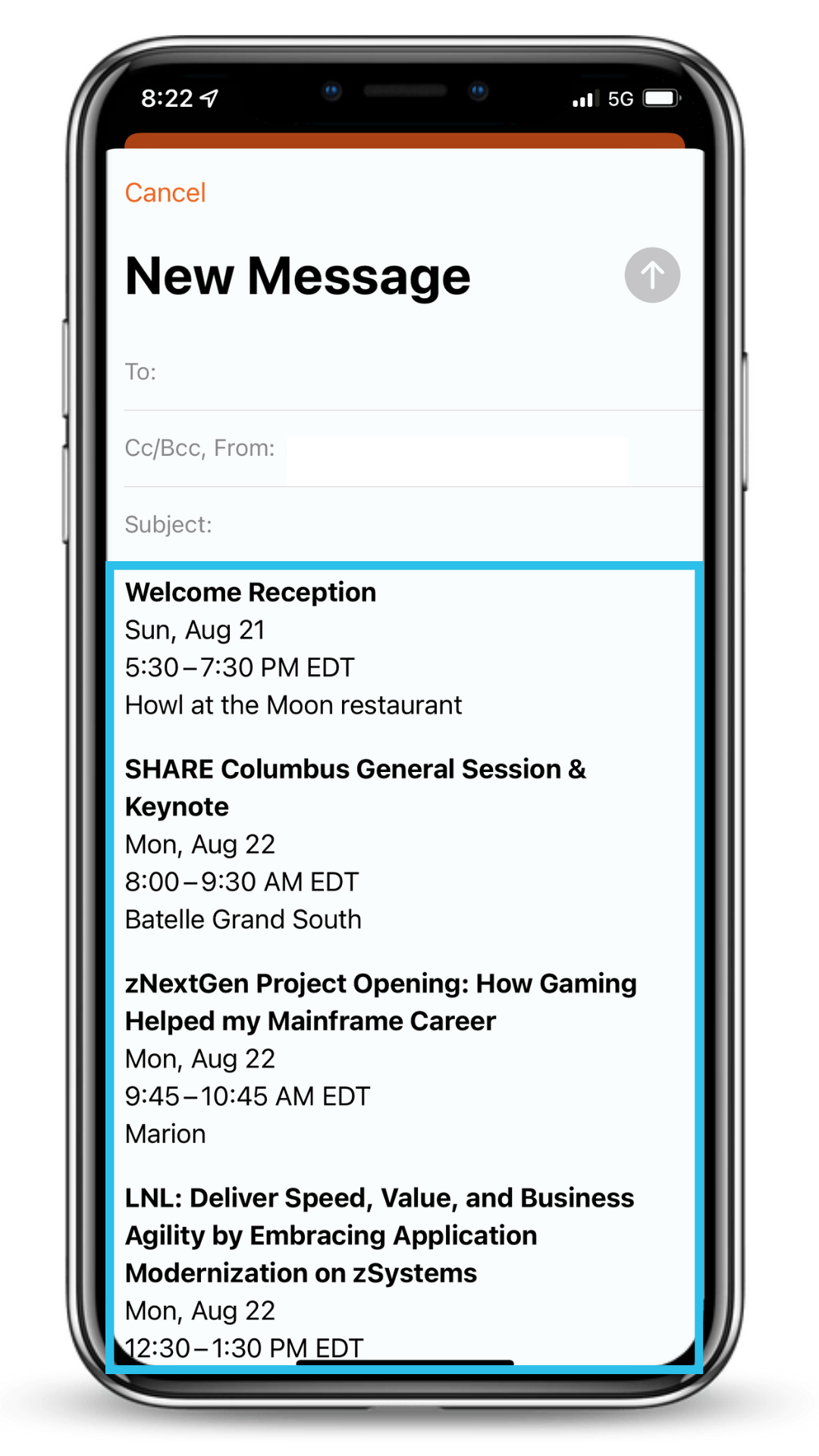Send the message with the arrow button
This screenshot has width=819, height=1456.
tap(652, 275)
